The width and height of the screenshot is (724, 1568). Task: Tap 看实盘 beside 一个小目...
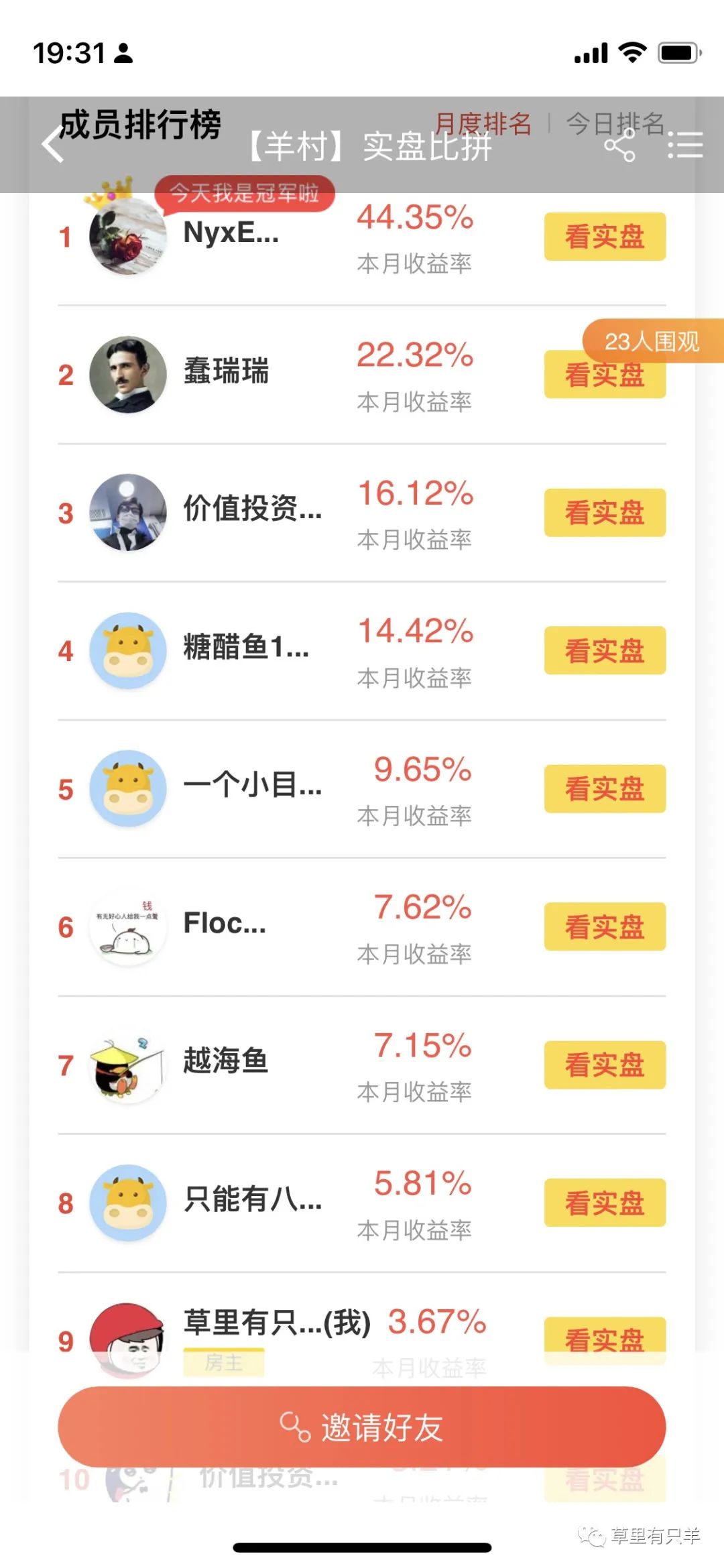click(x=605, y=789)
